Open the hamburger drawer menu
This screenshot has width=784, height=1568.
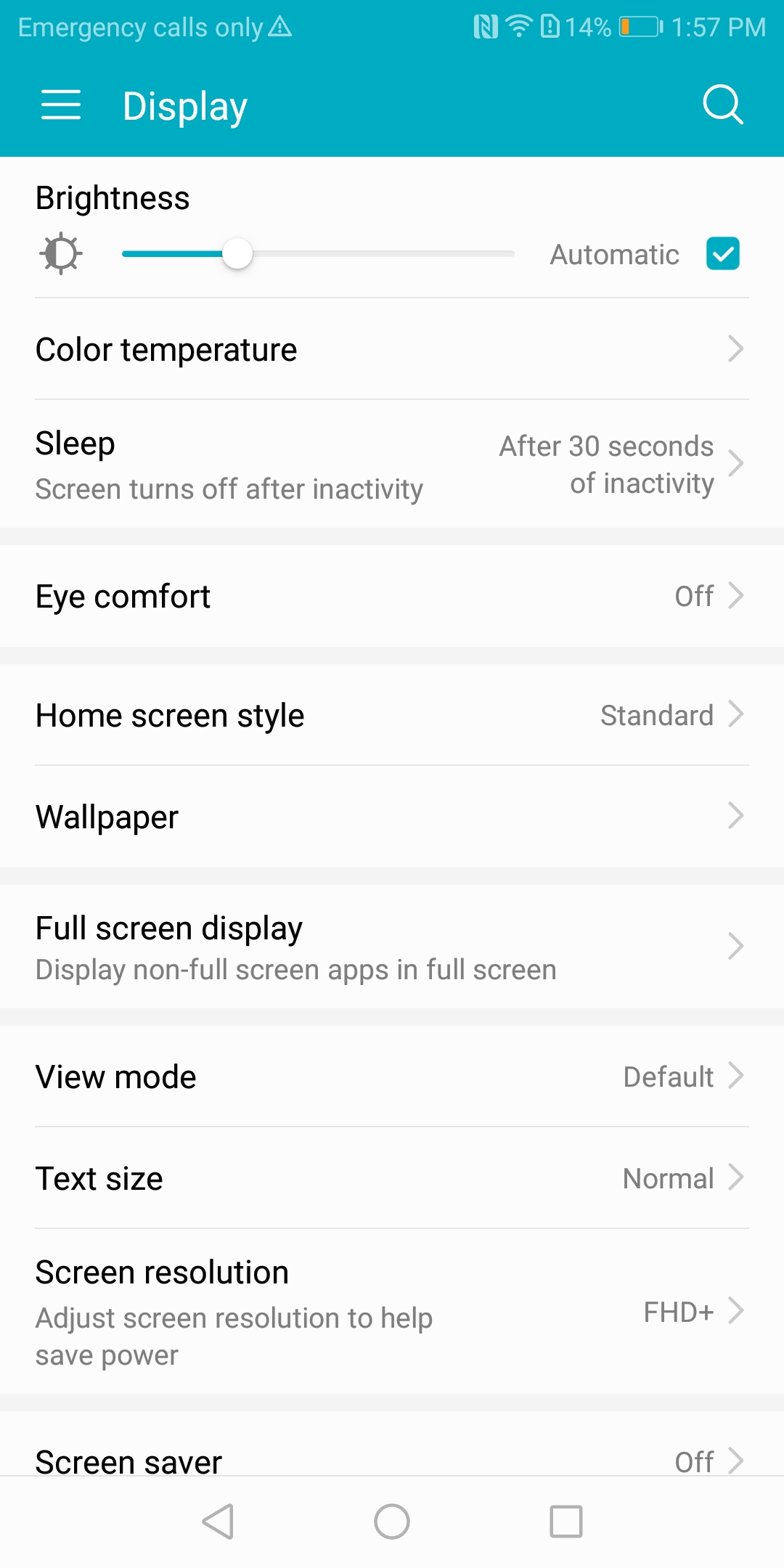(61, 105)
